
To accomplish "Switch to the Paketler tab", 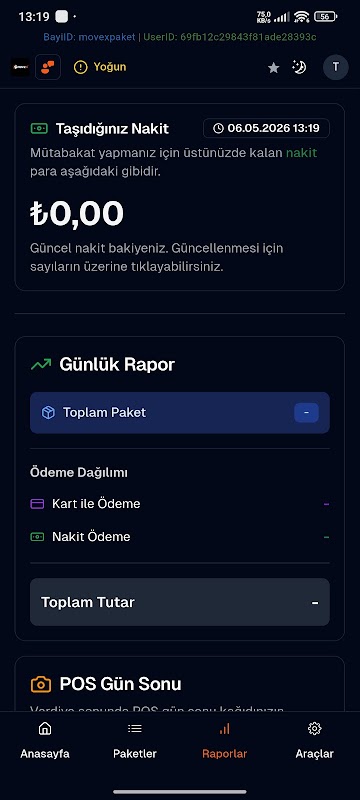I will pos(135,741).
